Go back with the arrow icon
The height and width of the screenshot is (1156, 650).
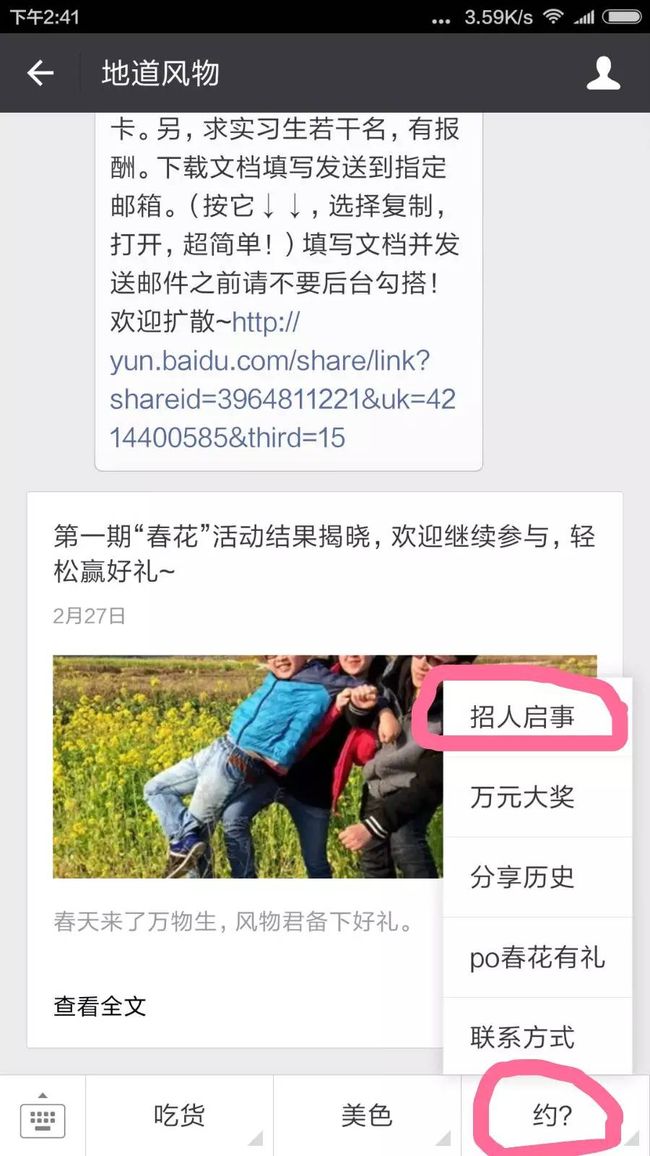(40, 73)
